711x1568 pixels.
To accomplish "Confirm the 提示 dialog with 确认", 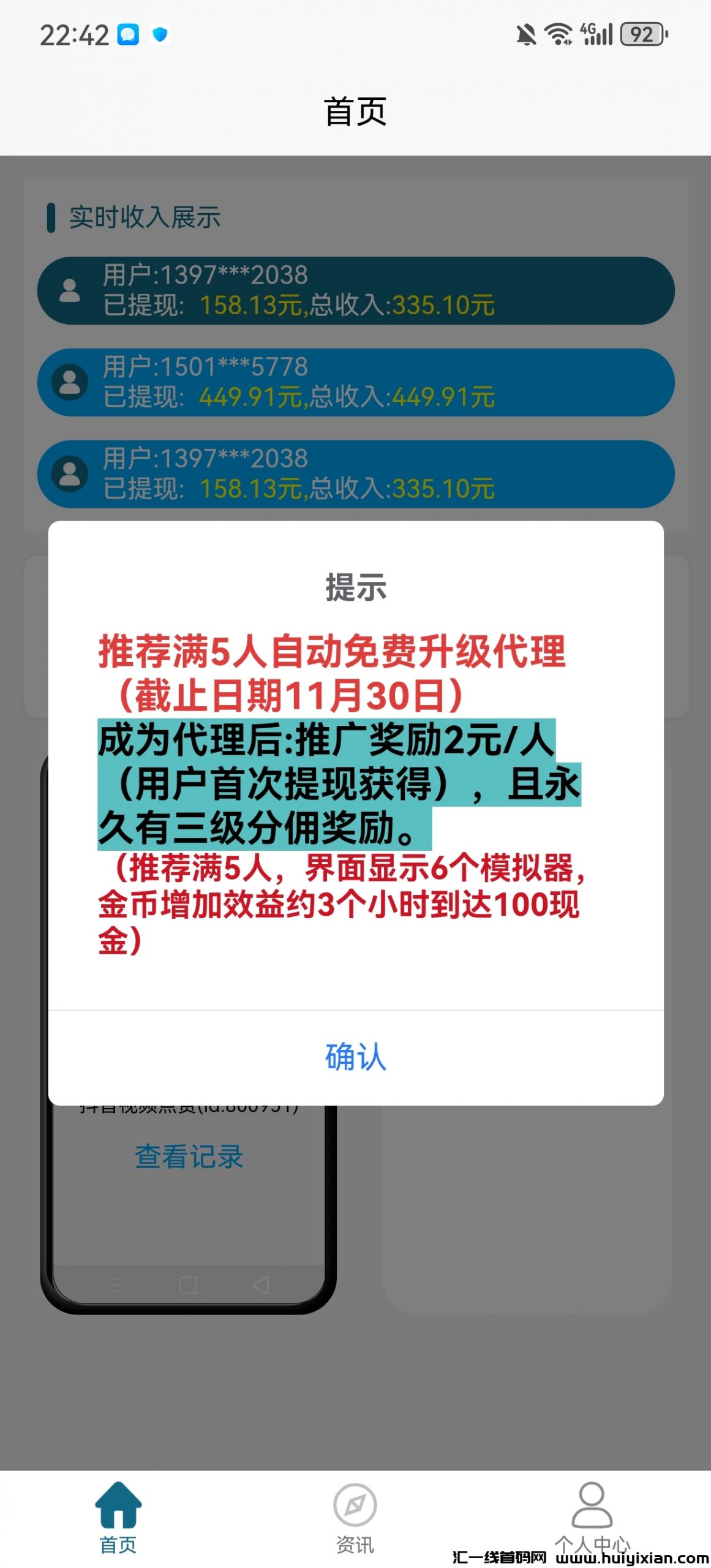I will [x=355, y=1057].
